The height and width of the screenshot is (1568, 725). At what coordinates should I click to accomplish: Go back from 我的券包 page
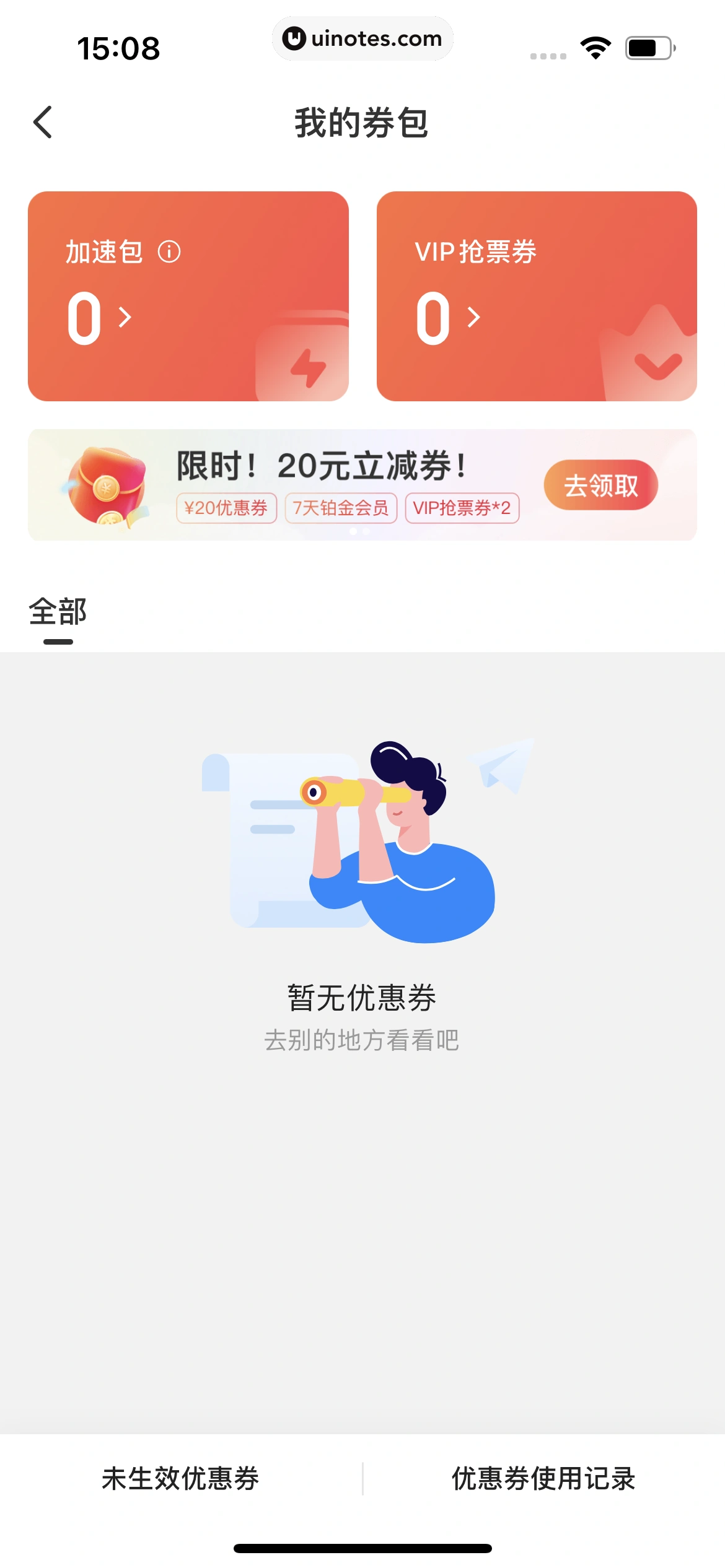point(43,122)
